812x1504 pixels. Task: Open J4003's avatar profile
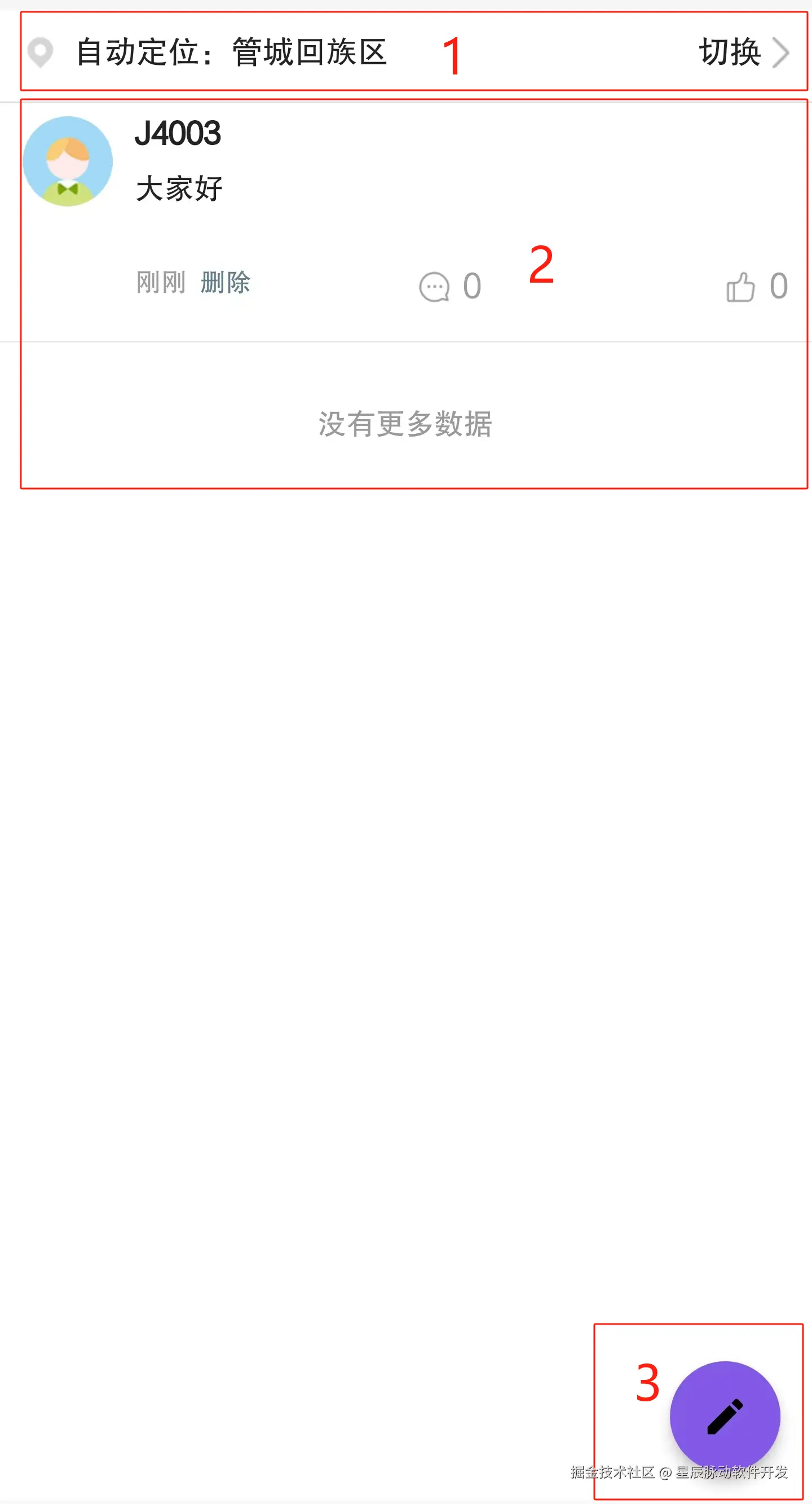[x=68, y=161]
